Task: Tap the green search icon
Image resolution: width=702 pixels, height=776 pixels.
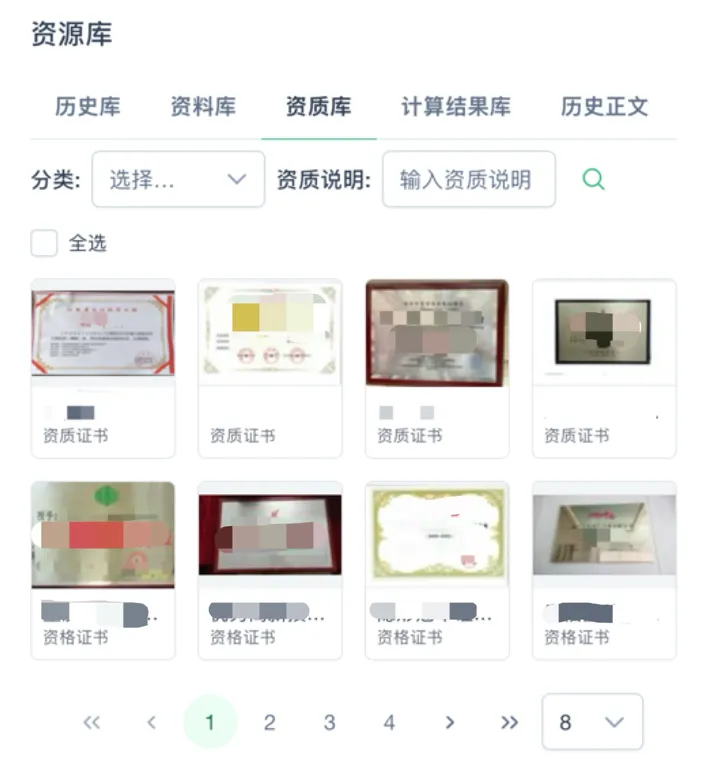Action: pos(594,180)
